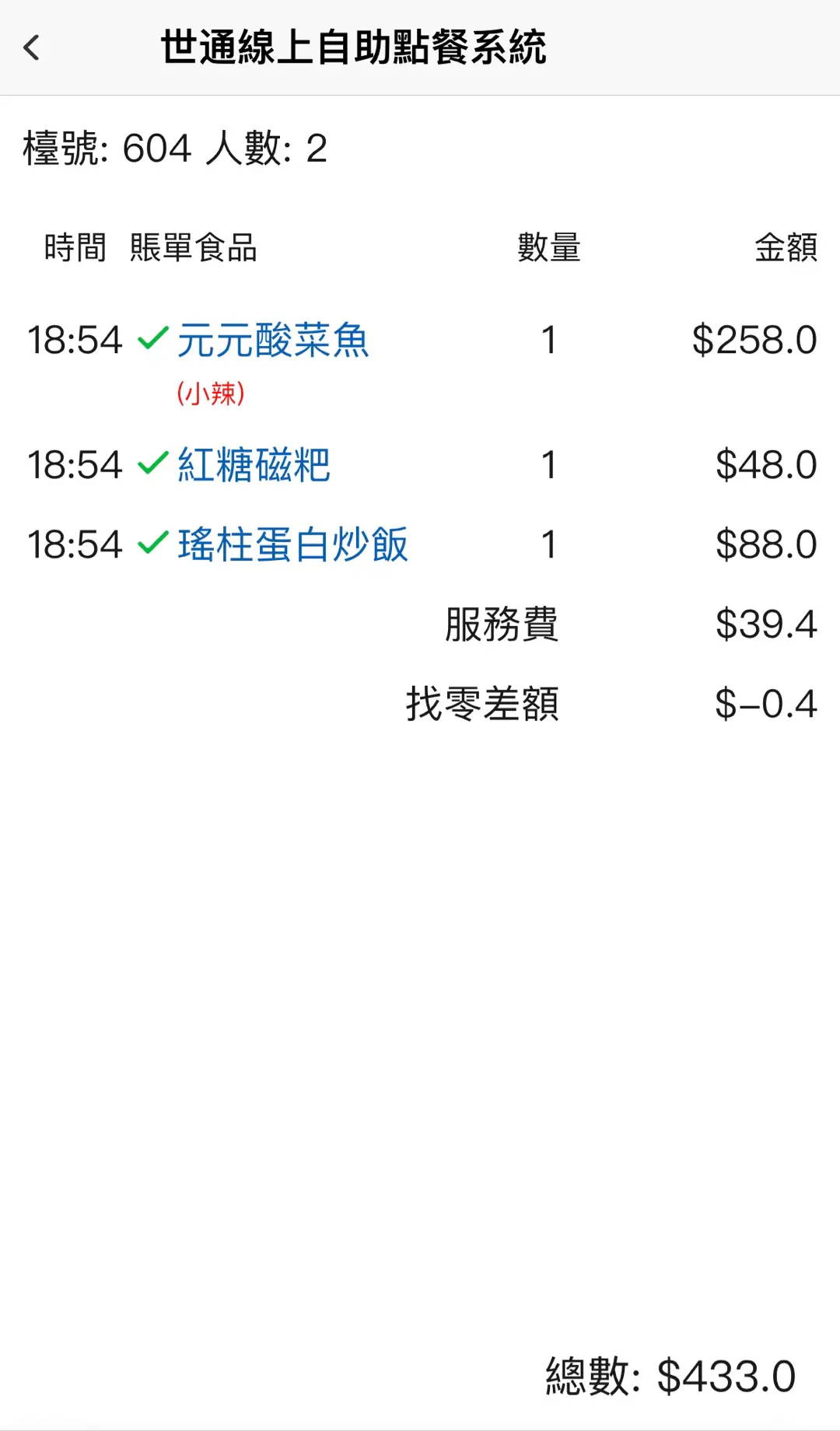Go back using the top-left arrow
This screenshot has width=840, height=1431.
pos(32,48)
